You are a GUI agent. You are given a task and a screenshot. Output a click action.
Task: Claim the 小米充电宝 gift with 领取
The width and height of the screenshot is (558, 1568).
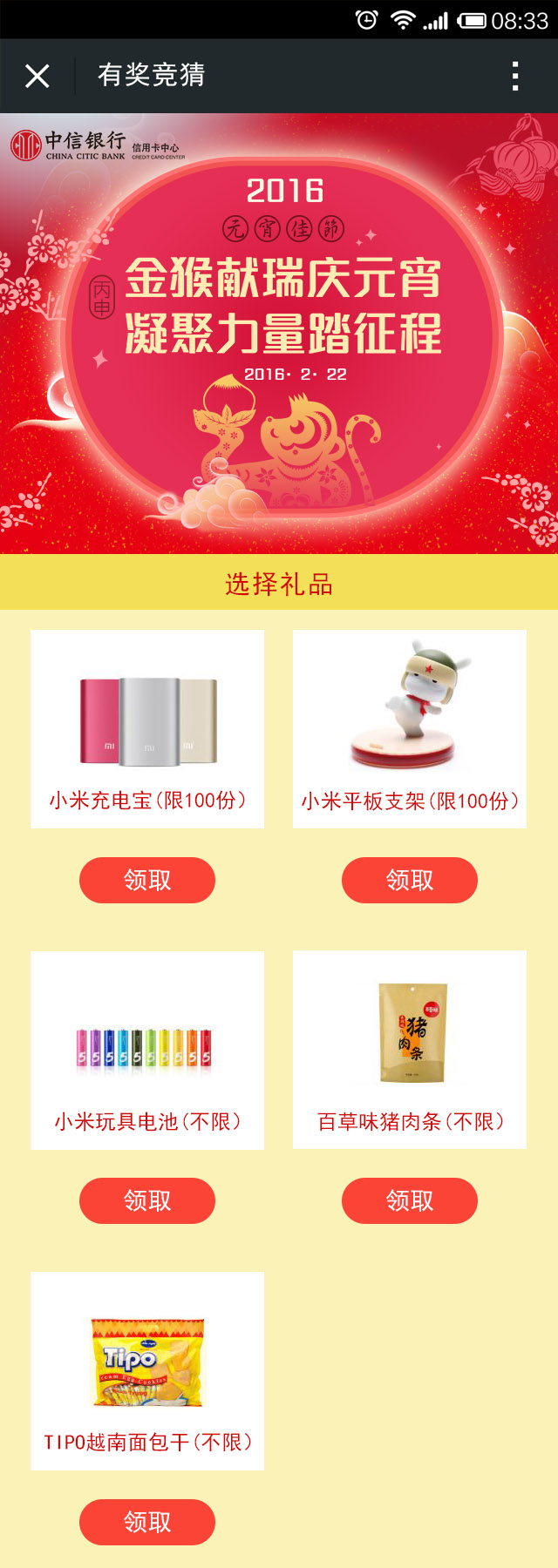[x=147, y=880]
